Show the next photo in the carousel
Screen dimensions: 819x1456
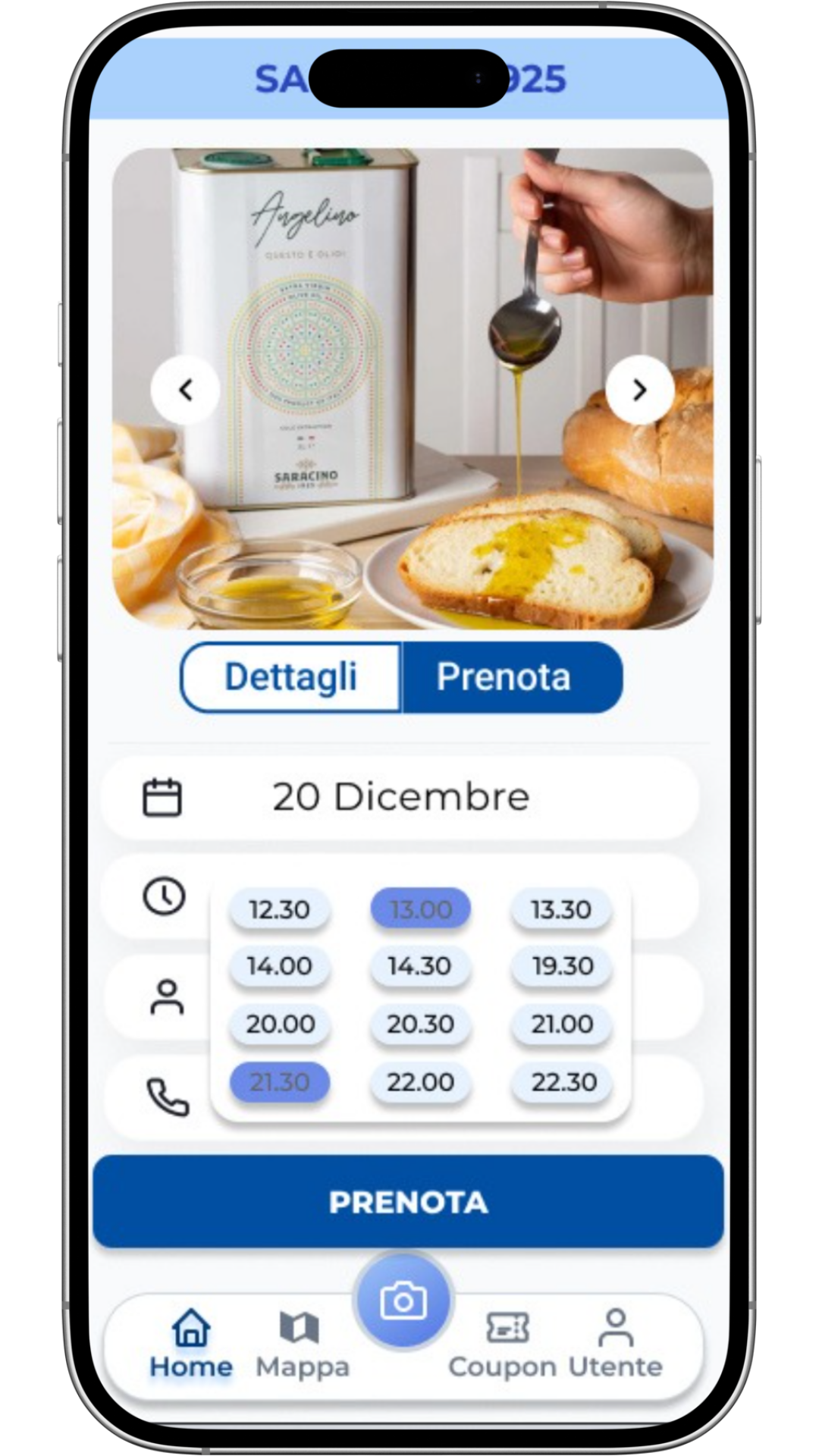(x=639, y=390)
